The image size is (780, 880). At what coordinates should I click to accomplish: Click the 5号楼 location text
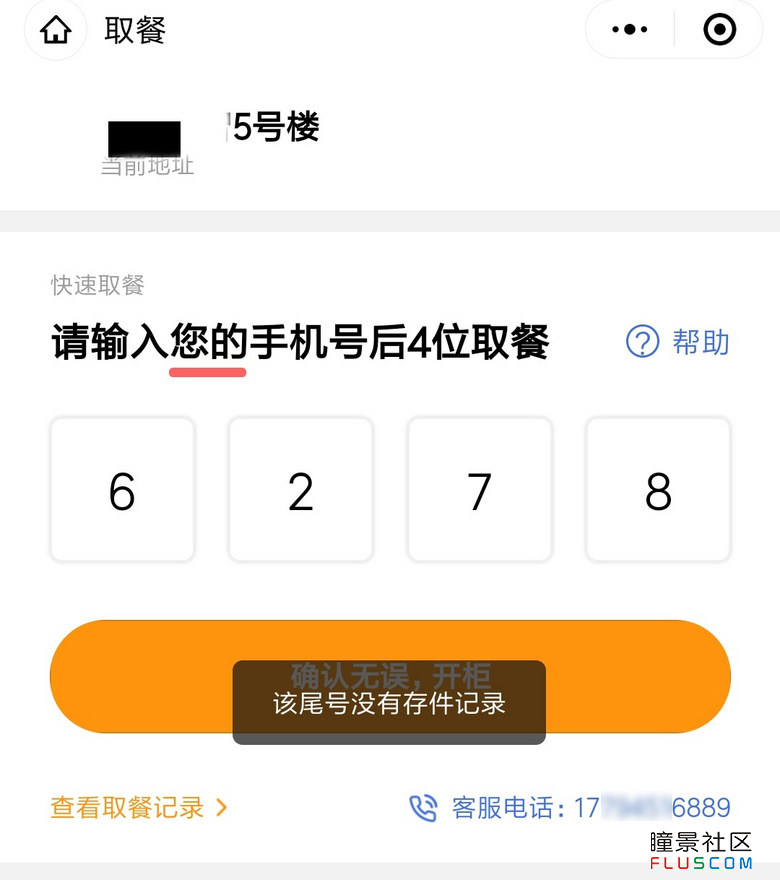point(277,128)
